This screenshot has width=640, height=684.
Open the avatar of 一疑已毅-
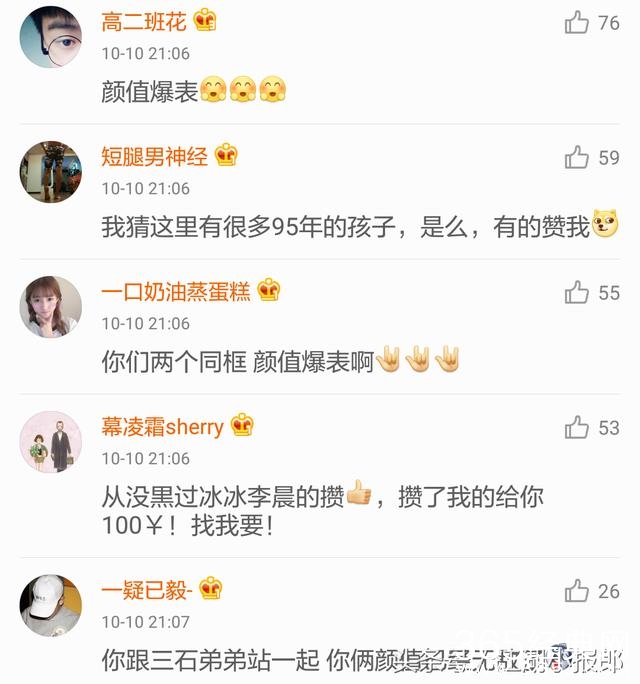(50, 605)
